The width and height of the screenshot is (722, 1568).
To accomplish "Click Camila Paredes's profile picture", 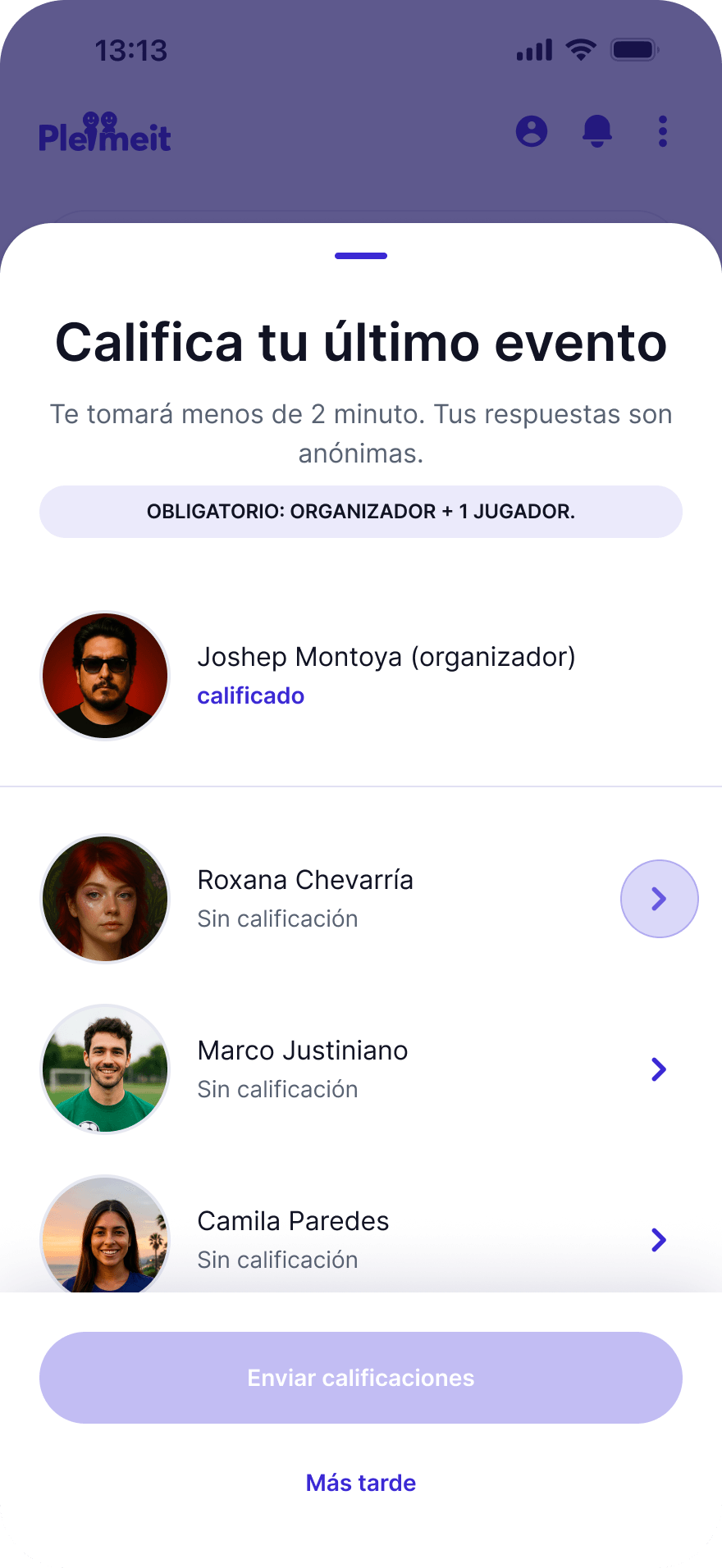I will click(105, 1238).
